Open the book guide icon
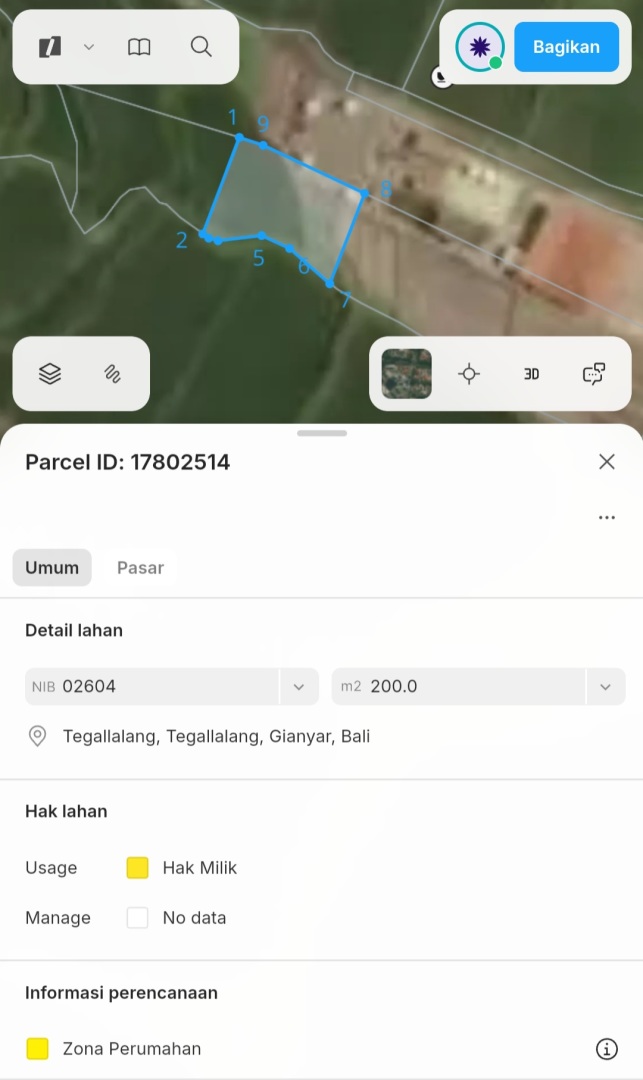This screenshot has height=1080, width=643. (x=139, y=47)
